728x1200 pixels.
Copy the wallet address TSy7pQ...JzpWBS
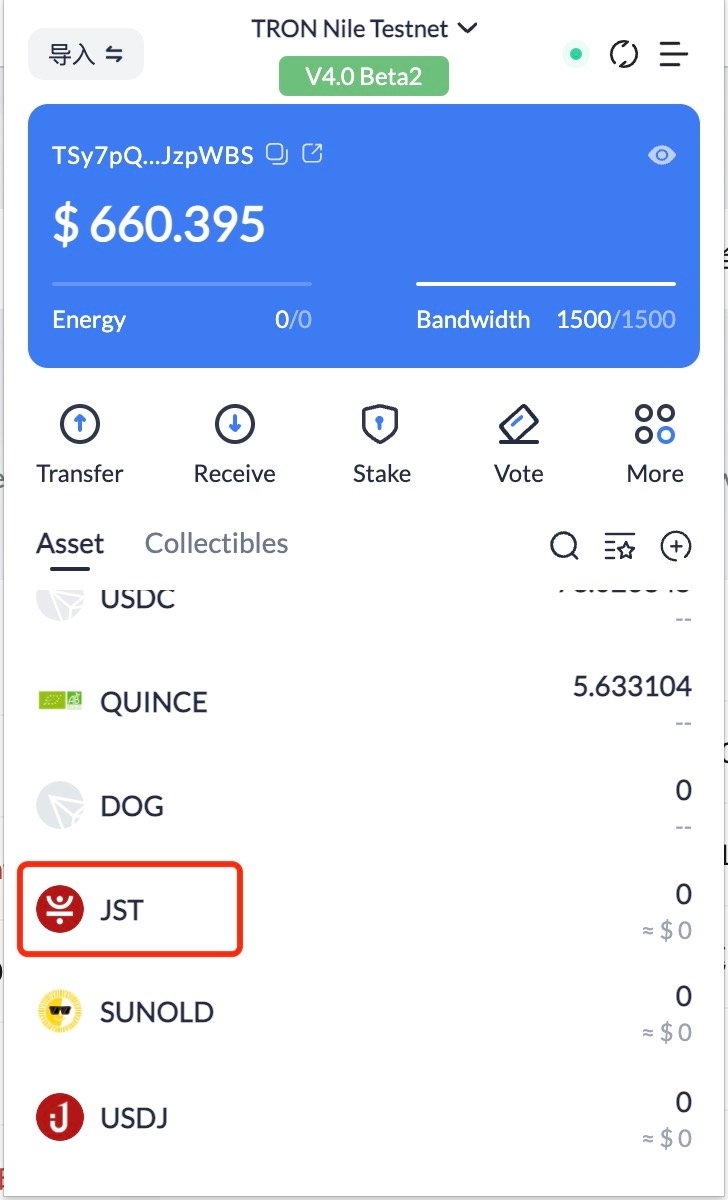pyautogui.click(x=277, y=154)
